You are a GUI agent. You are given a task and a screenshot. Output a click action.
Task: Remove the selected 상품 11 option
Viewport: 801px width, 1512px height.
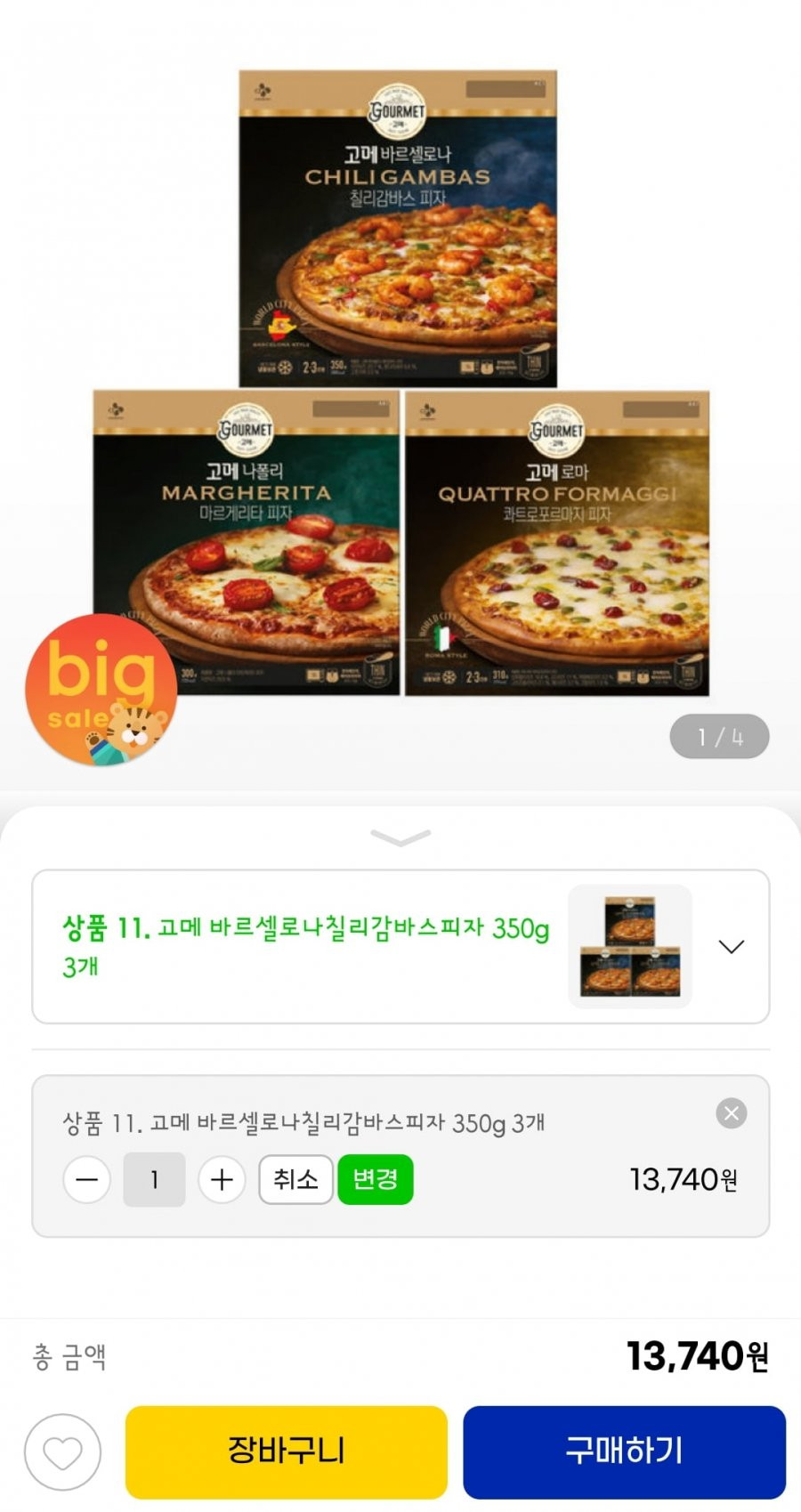pyautogui.click(x=731, y=1112)
